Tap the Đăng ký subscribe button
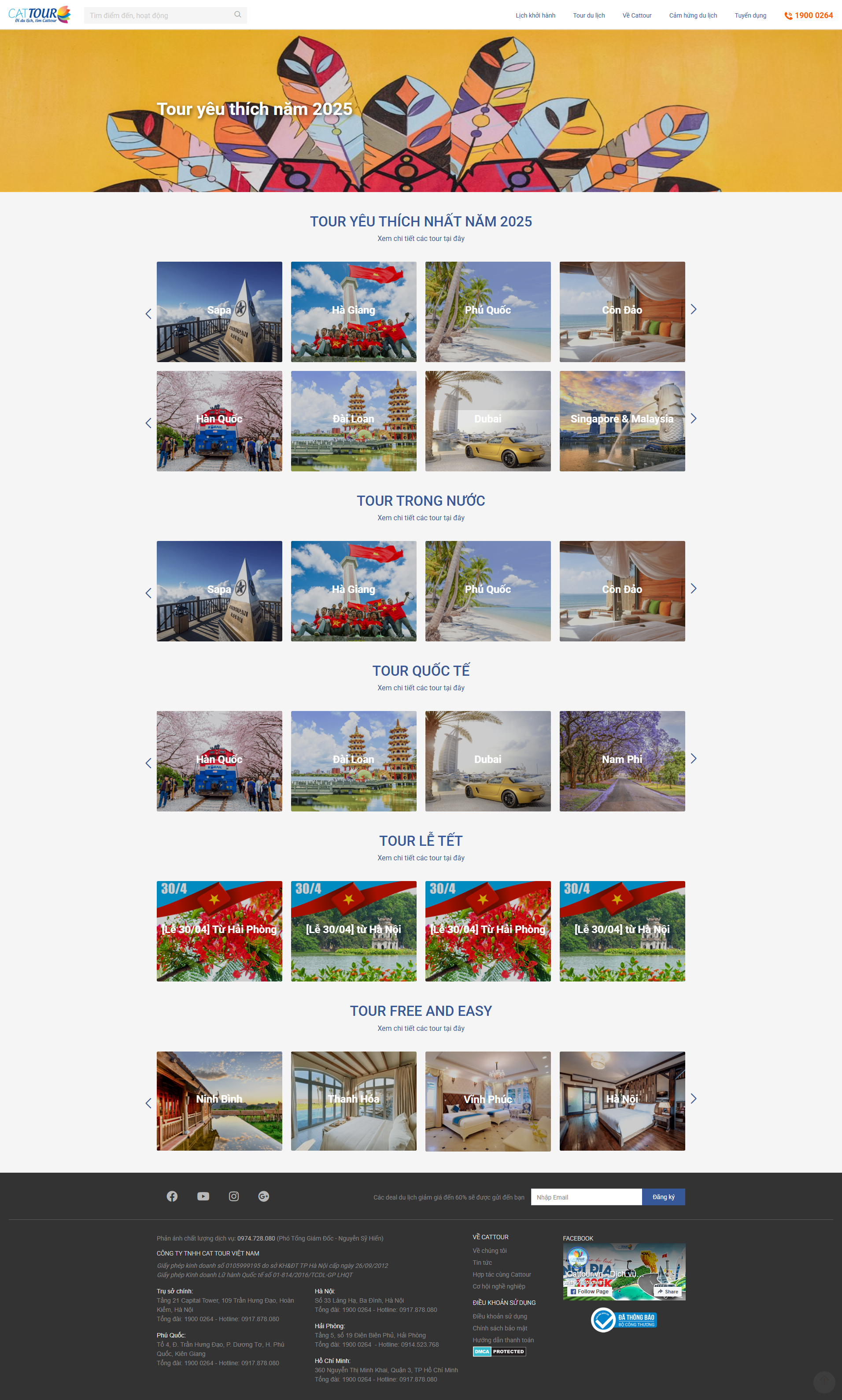The width and height of the screenshot is (842, 1400). 663,1197
